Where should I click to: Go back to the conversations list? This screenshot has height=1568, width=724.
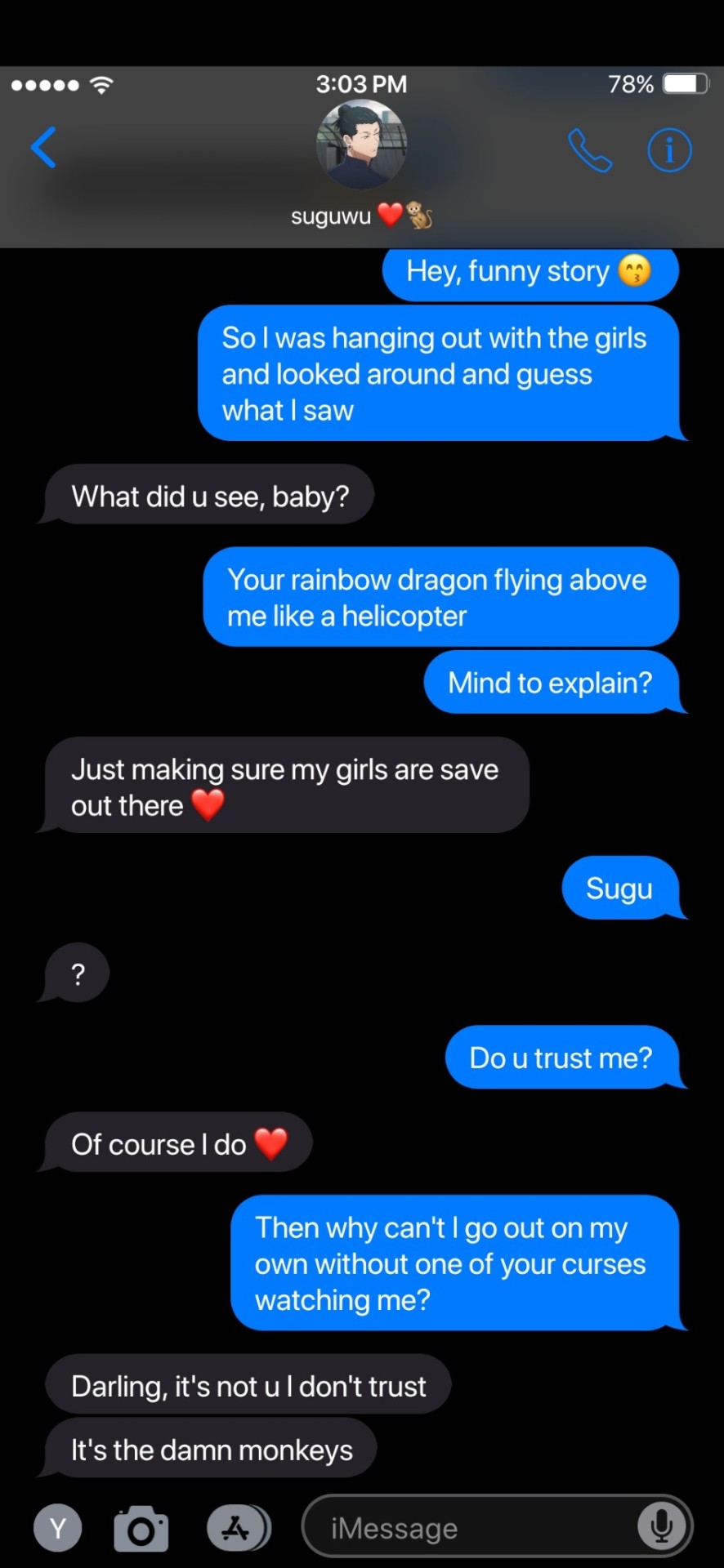tap(43, 148)
